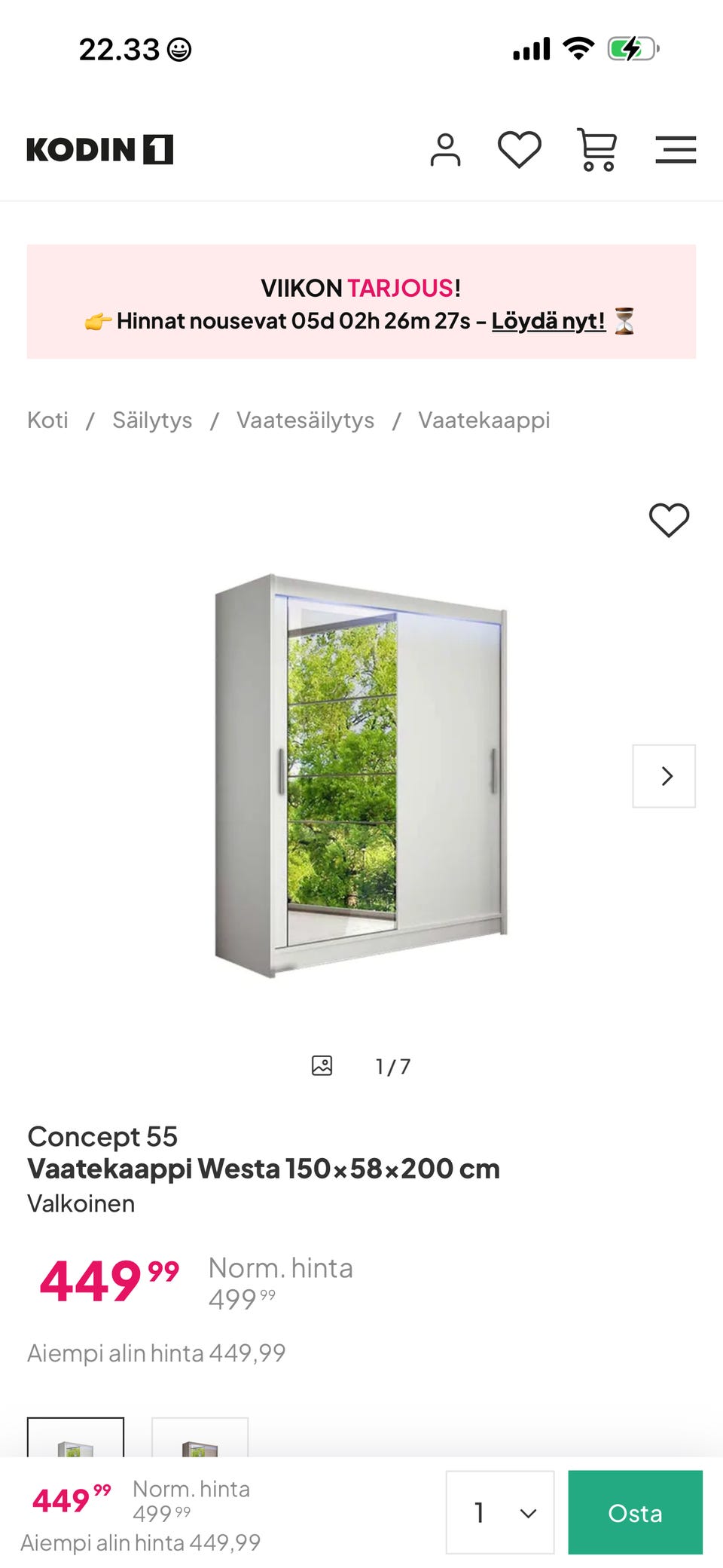
Task: Select the first color variant thumbnail
Action: tap(75, 1438)
